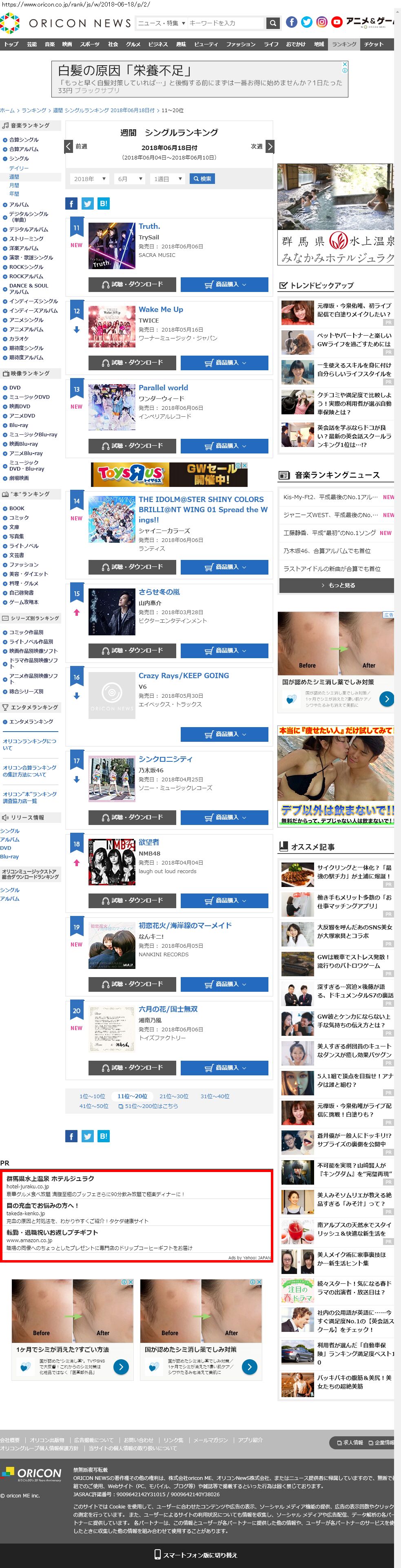Select アルバム in the music ranking sidebar
The width and height of the screenshot is (401, 1568).
click(19, 205)
